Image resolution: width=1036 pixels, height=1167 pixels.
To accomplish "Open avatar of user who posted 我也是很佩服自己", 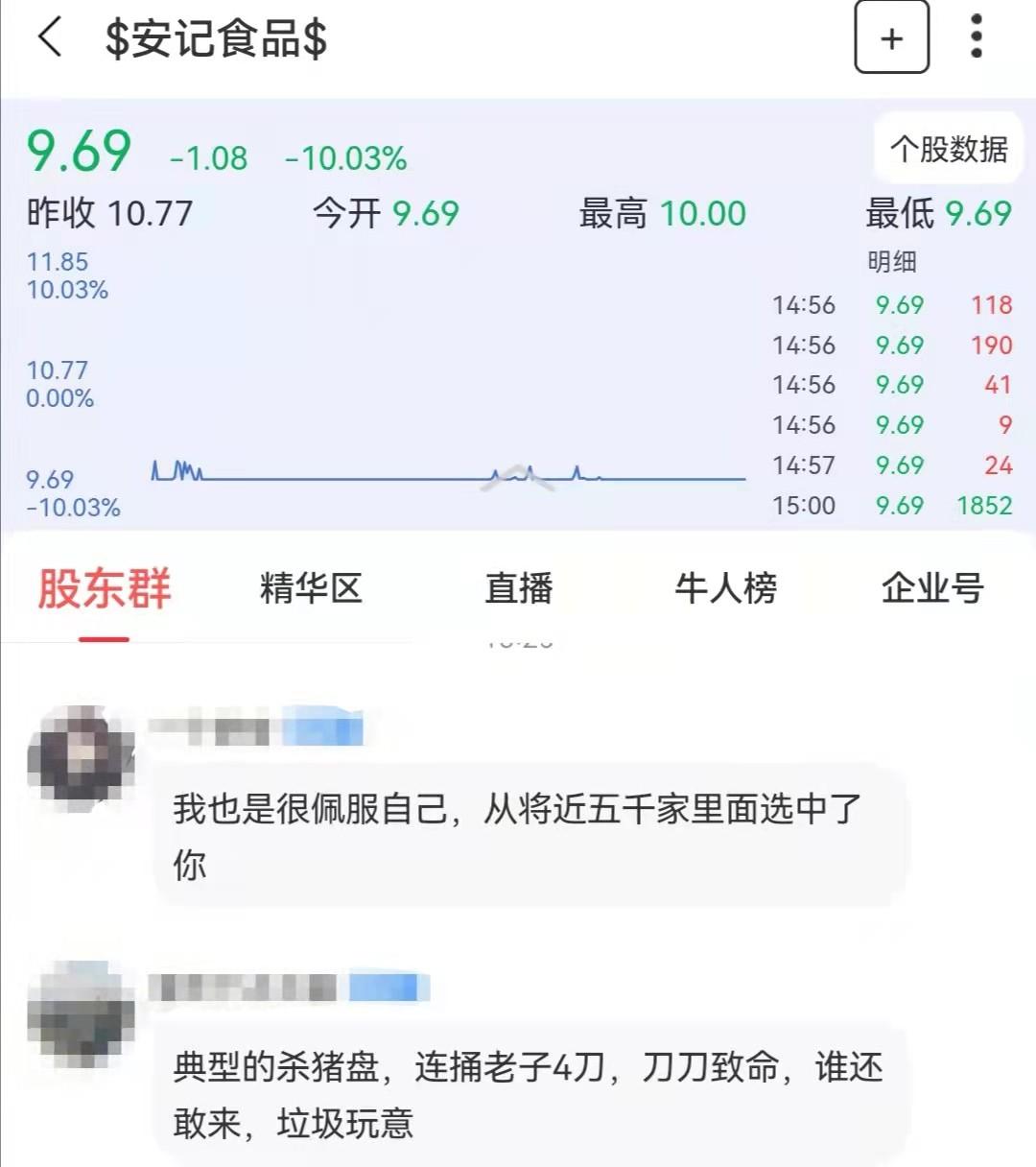I will (x=81, y=755).
